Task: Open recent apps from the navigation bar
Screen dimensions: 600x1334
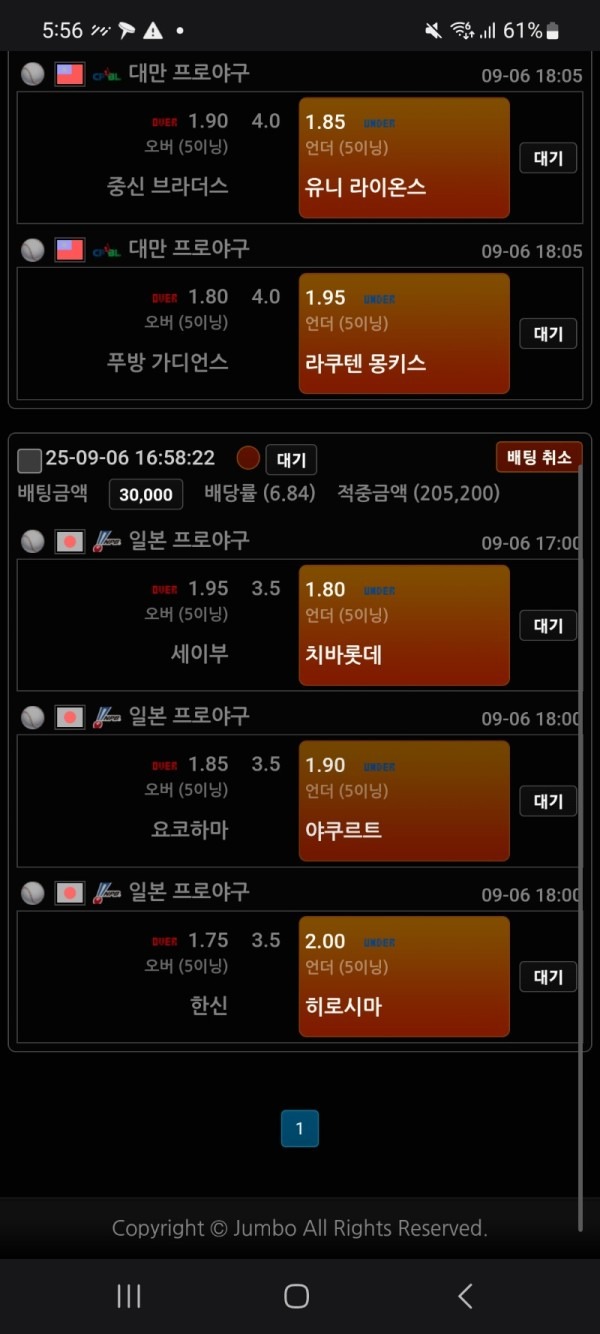Action: (129, 1297)
